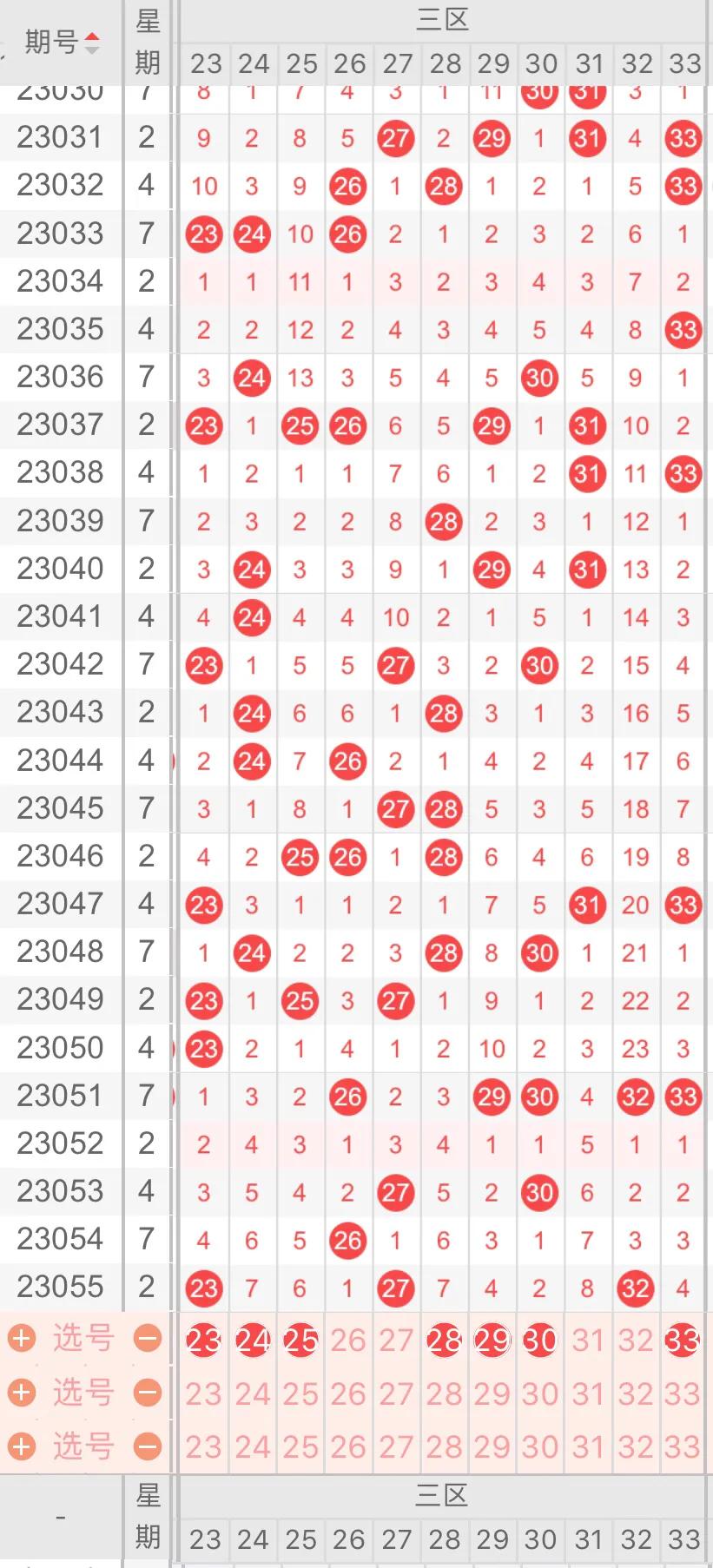713x1568 pixels.
Task: Select ball 26 in the first 选号 row
Action: (x=347, y=1339)
